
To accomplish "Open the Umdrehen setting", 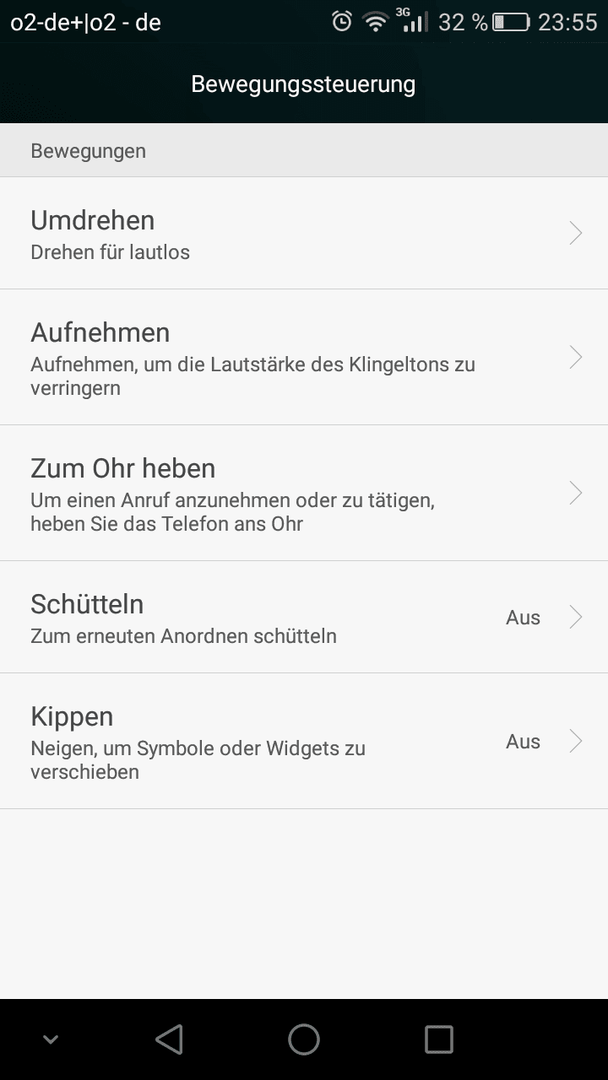I will [304, 233].
